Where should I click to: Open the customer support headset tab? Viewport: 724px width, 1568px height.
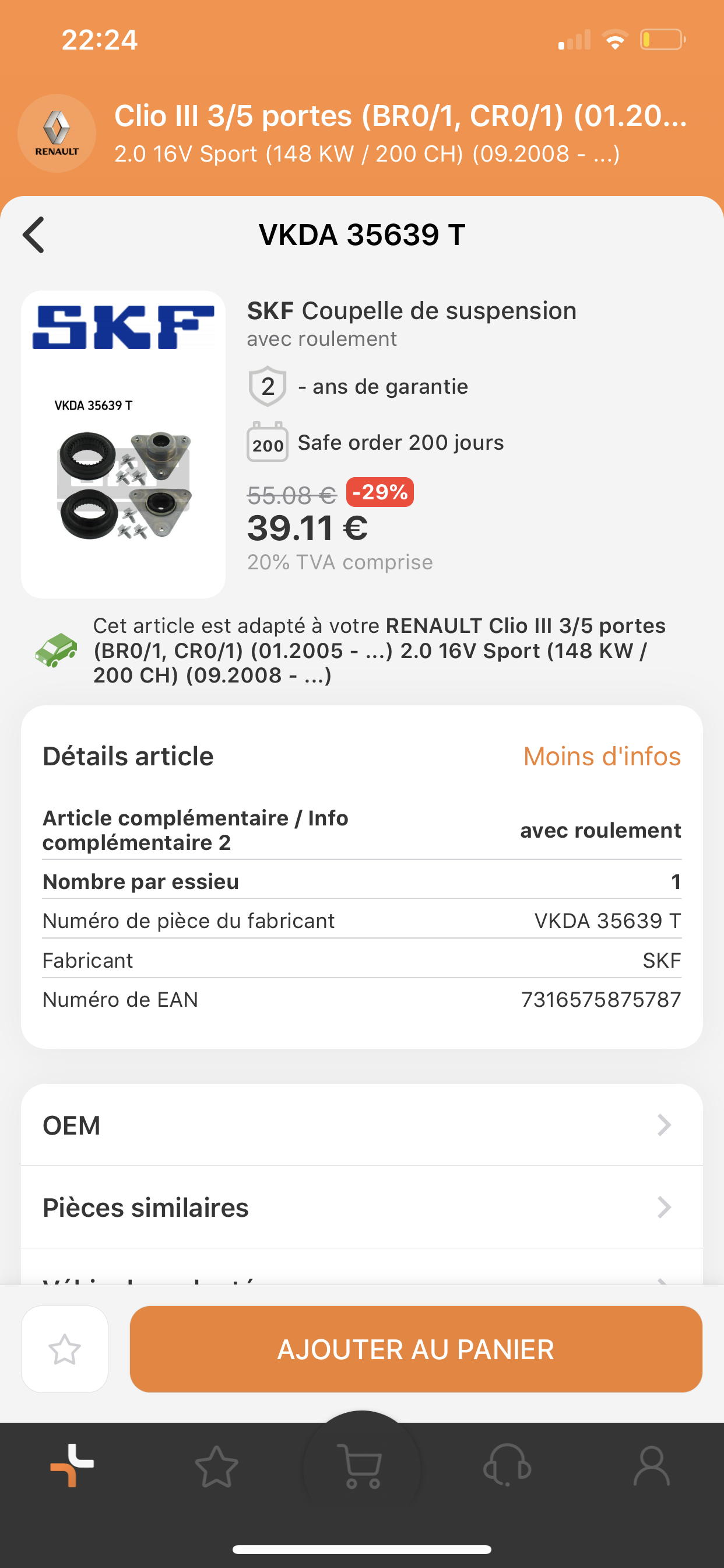click(507, 1466)
